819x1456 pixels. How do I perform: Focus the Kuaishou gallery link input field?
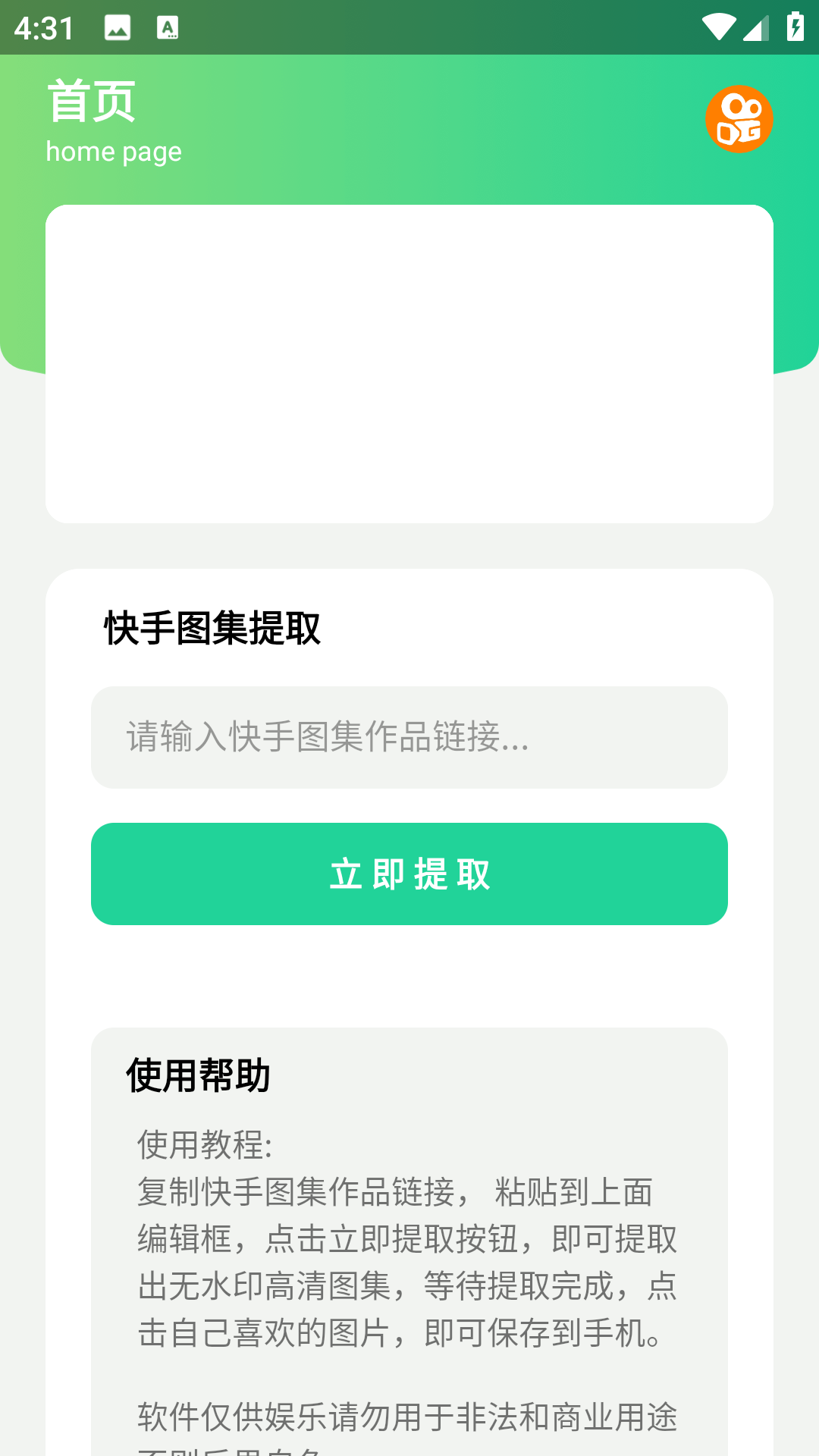409,737
